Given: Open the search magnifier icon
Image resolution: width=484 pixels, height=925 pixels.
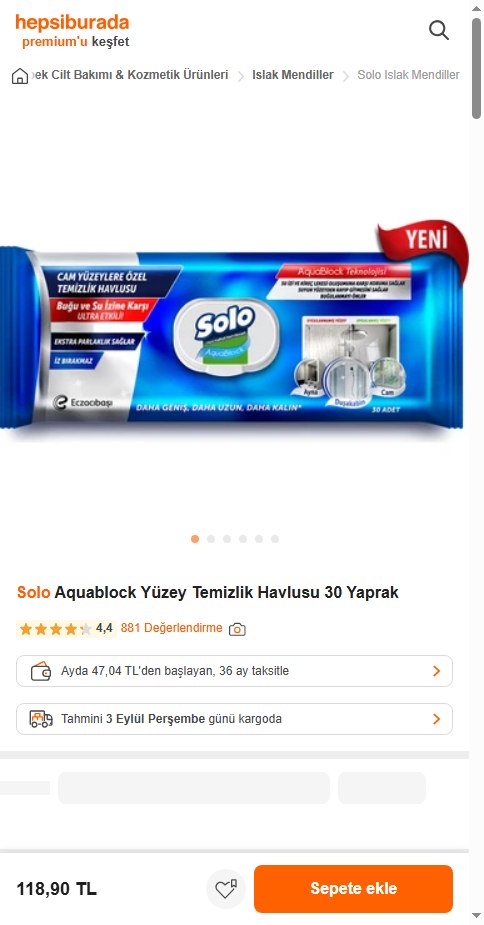Looking at the screenshot, I should pyautogui.click(x=439, y=29).
